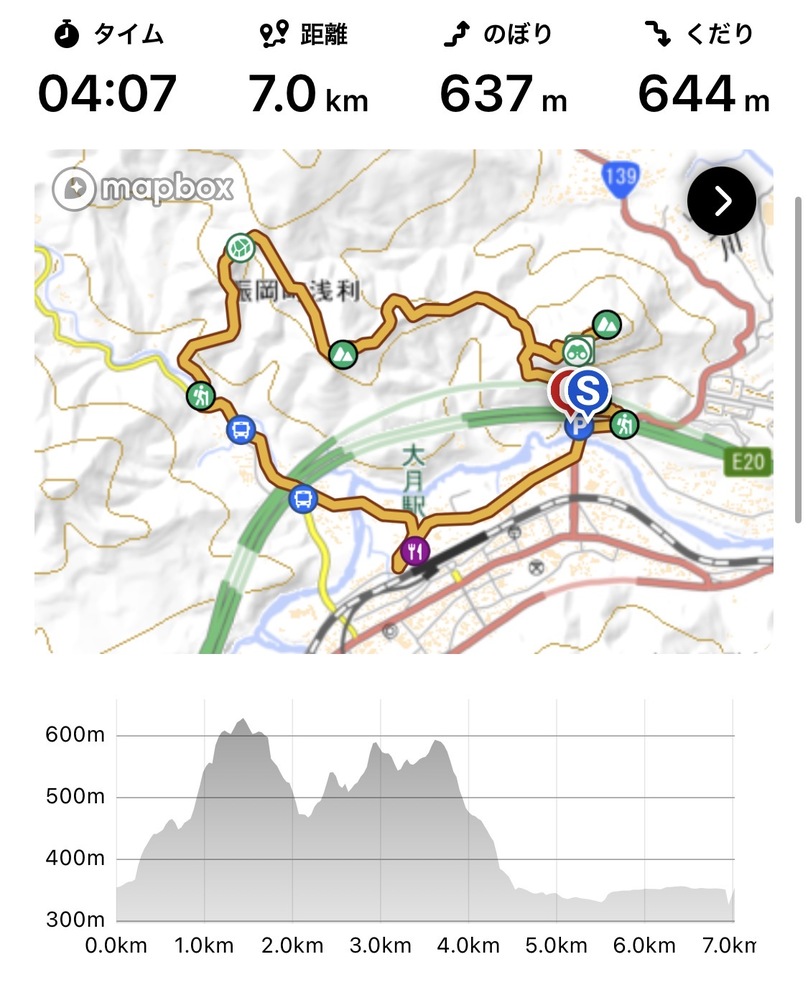Open the full map with the arrow button
Screen dimensions: 808x1000
[723, 201]
